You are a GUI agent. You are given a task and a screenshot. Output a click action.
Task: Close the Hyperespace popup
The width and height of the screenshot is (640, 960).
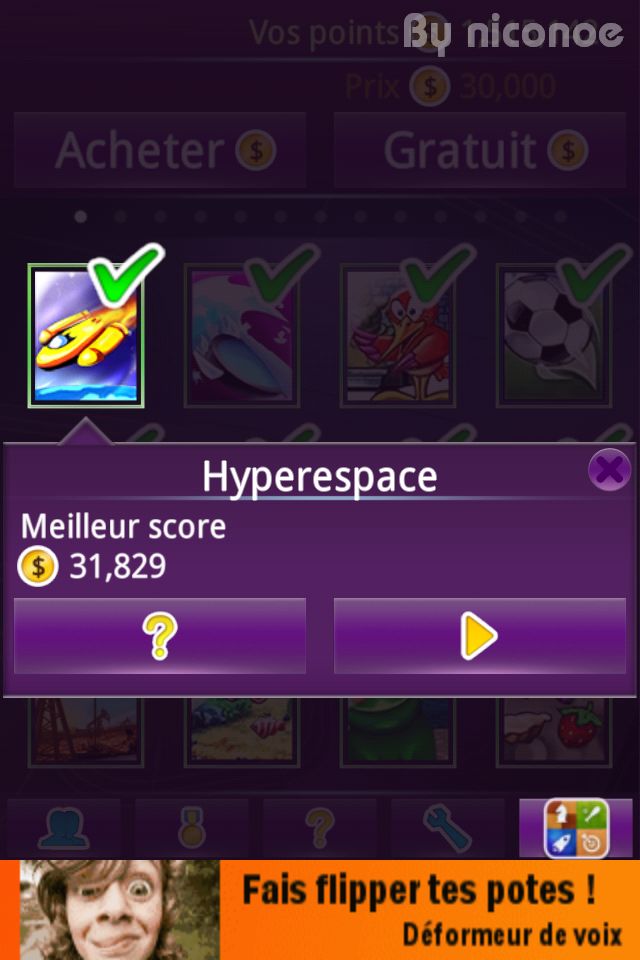pyautogui.click(x=608, y=470)
